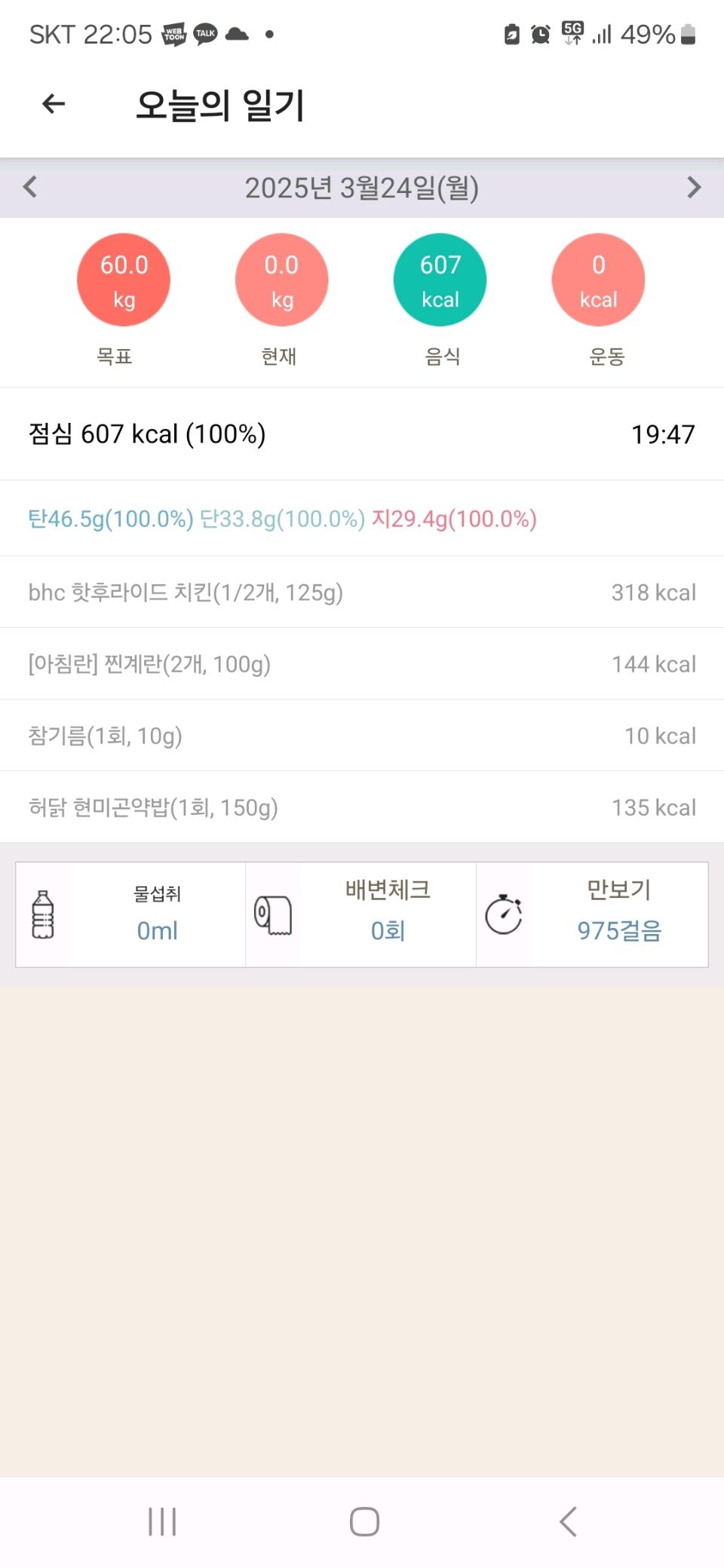Viewport: 724px width, 1568px height.
Task: Open the 607 kcal food circle
Action: click(x=440, y=280)
